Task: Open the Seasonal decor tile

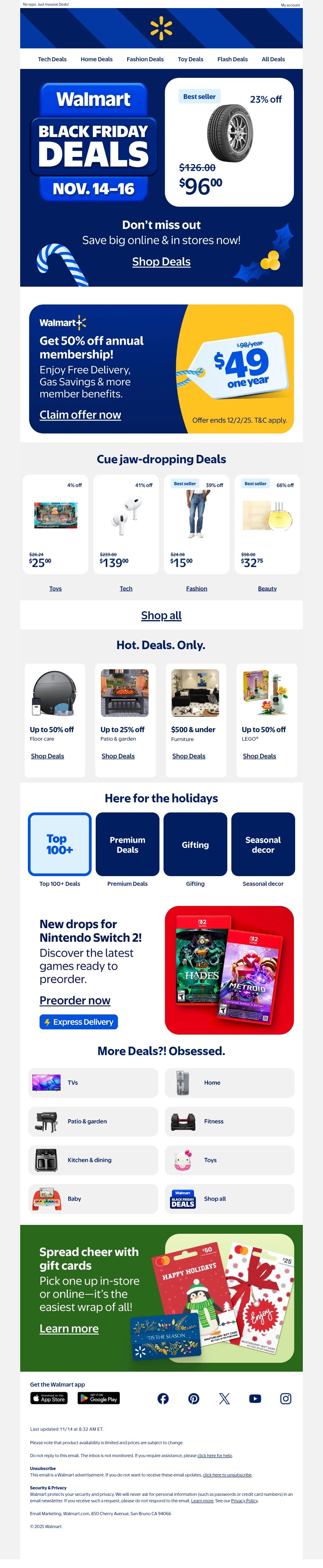Action: coord(263,844)
